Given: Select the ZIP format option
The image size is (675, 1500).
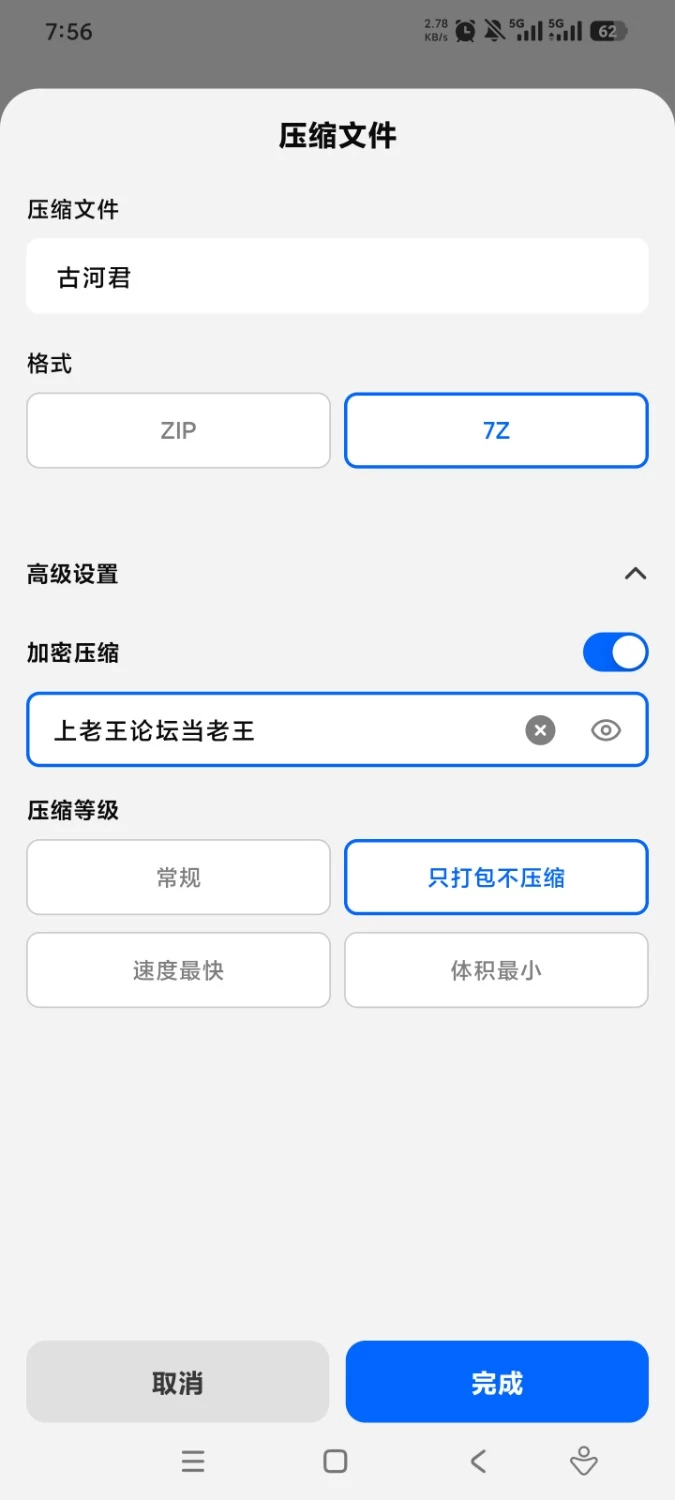Looking at the screenshot, I should (x=178, y=430).
